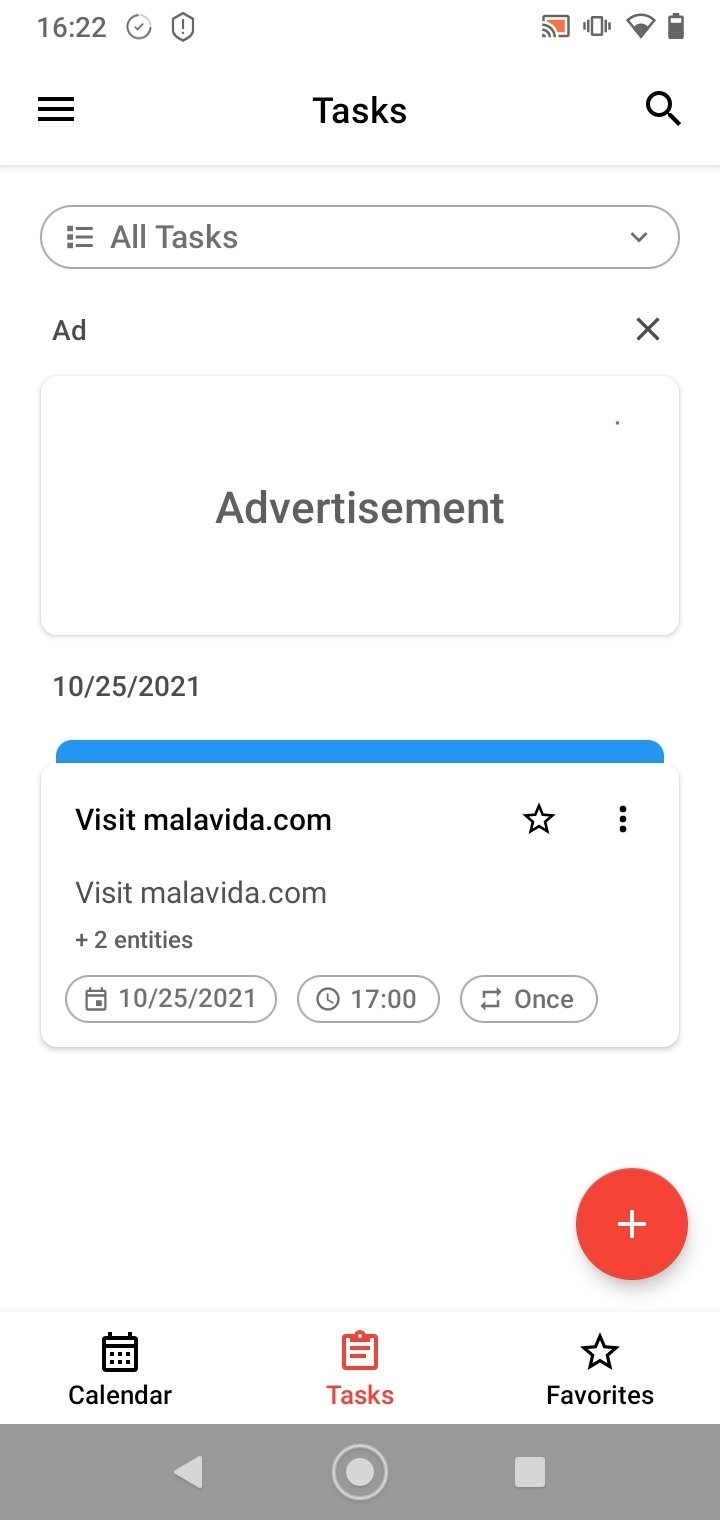Dismiss the ad with the X
Viewport: 720px width, 1520px height.
[648, 329]
